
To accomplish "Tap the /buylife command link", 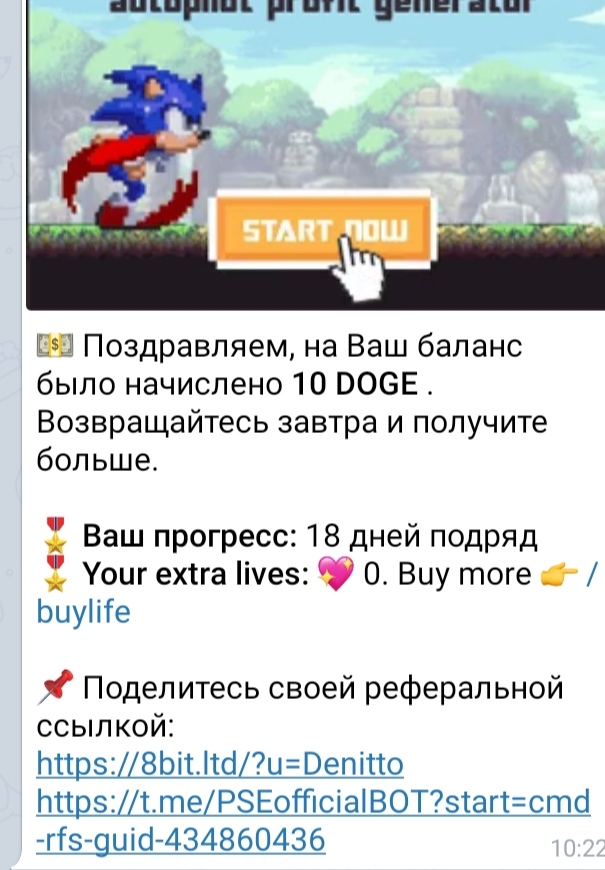I will pyautogui.click(x=84, y=611).
